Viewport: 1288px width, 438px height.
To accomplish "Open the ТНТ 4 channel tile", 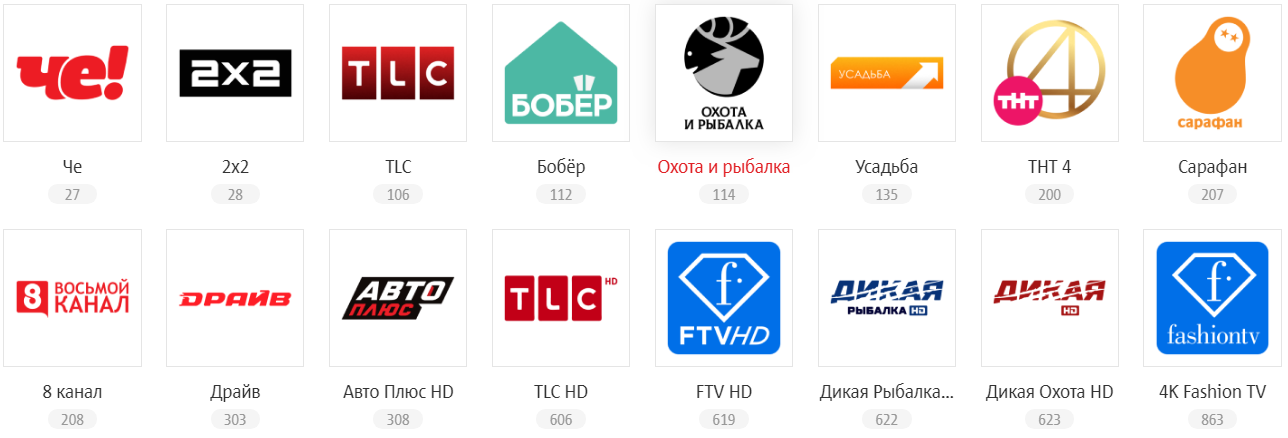I will tap(1050, 73).
